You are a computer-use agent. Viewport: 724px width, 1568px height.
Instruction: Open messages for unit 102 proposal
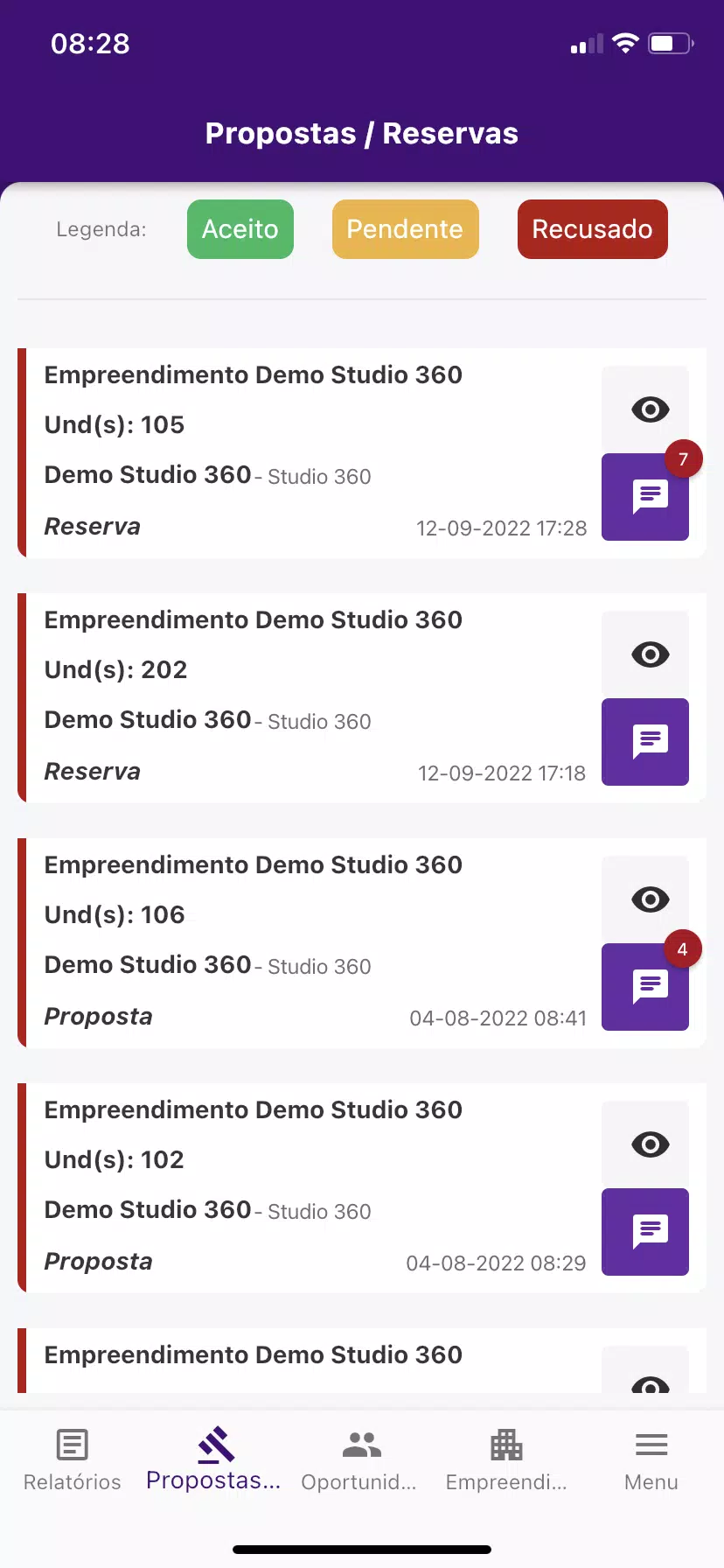[645, 1232]
